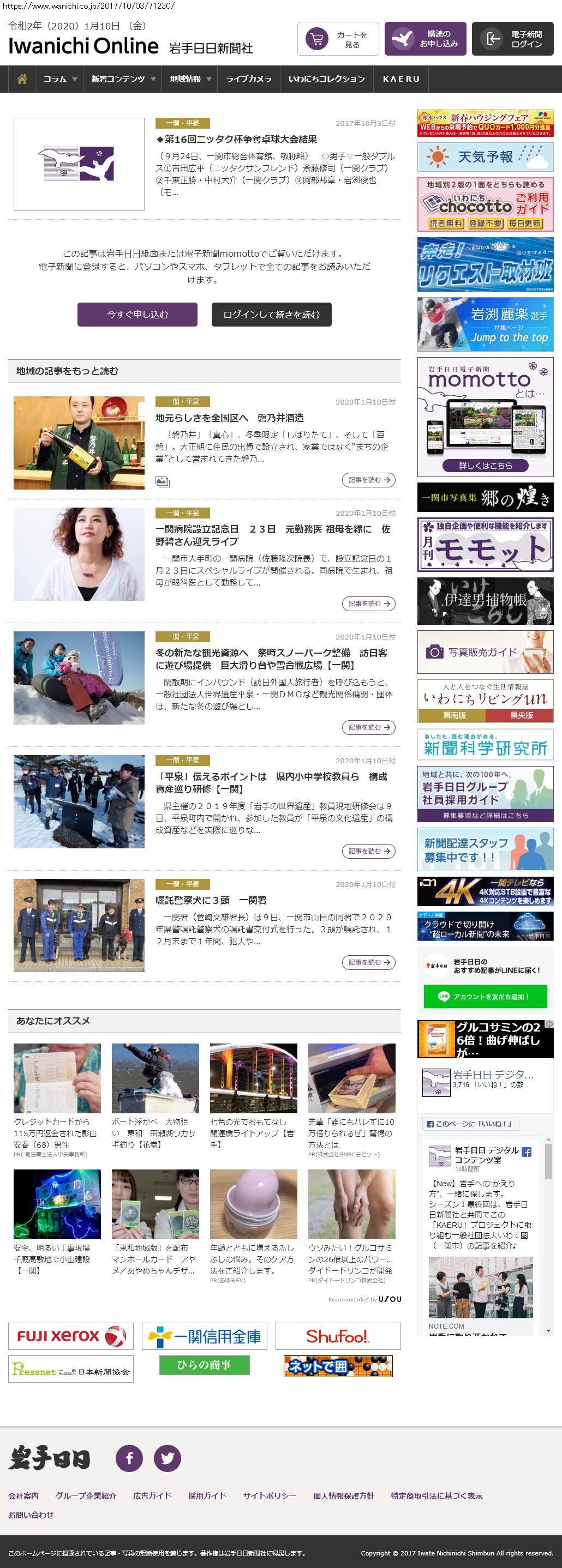Open the cart via カートを見る
This screenshot has width=562, height=1568.
pos(338,40)
